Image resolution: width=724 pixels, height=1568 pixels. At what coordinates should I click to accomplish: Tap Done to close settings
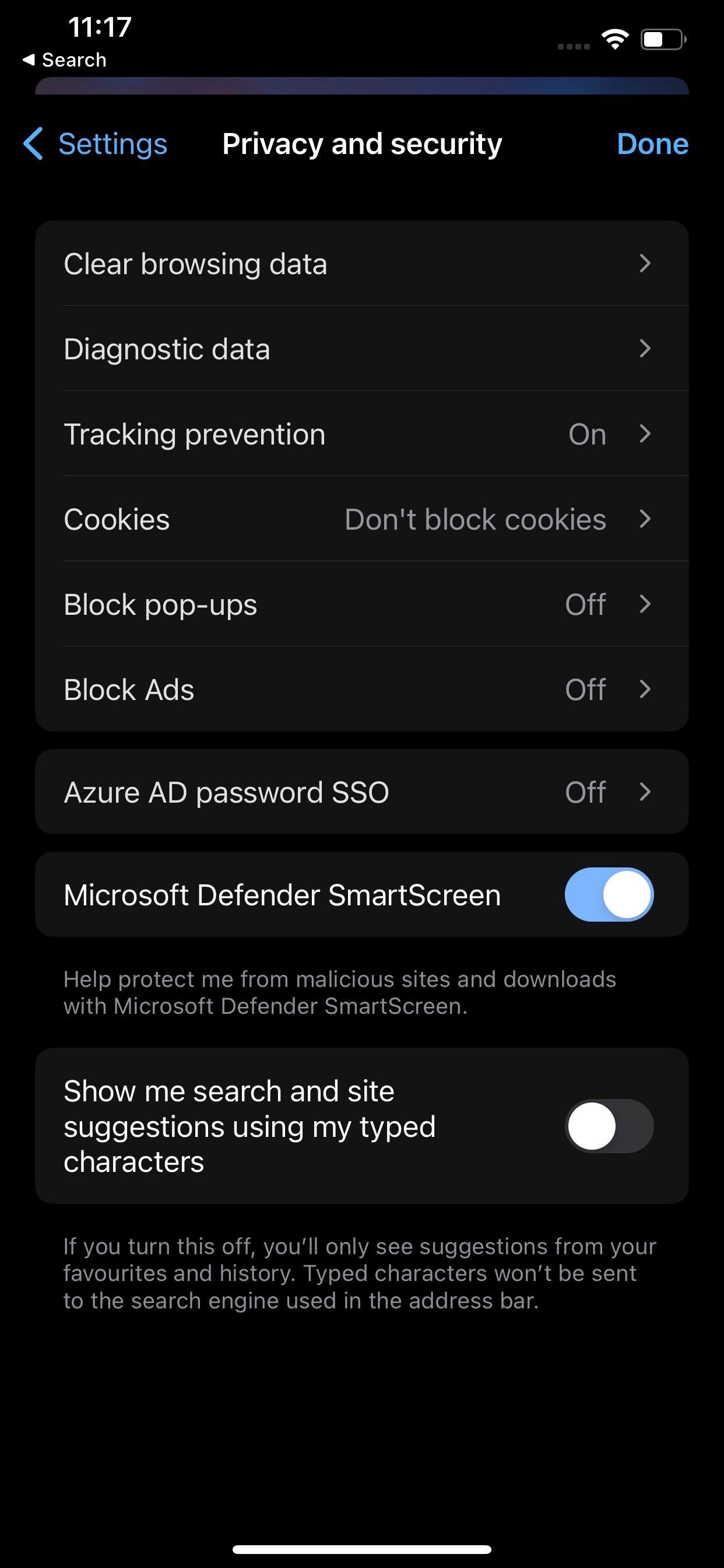coord(652,143)
